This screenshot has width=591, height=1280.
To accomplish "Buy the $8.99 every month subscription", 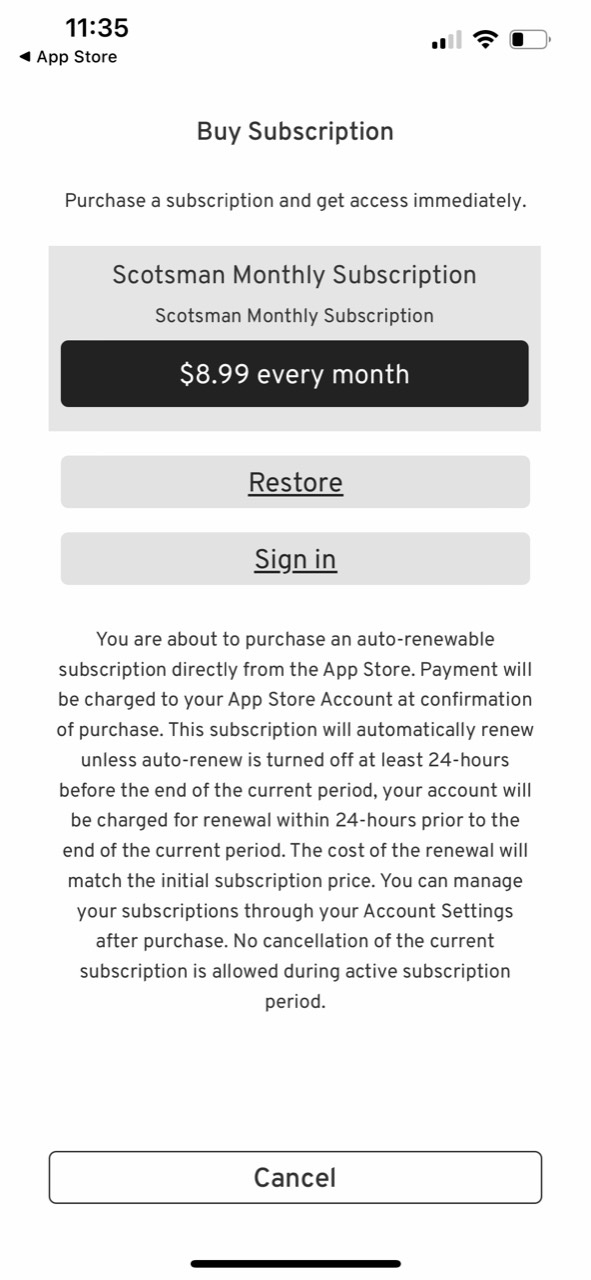I will pyautogui.click(x=294, y=374).
